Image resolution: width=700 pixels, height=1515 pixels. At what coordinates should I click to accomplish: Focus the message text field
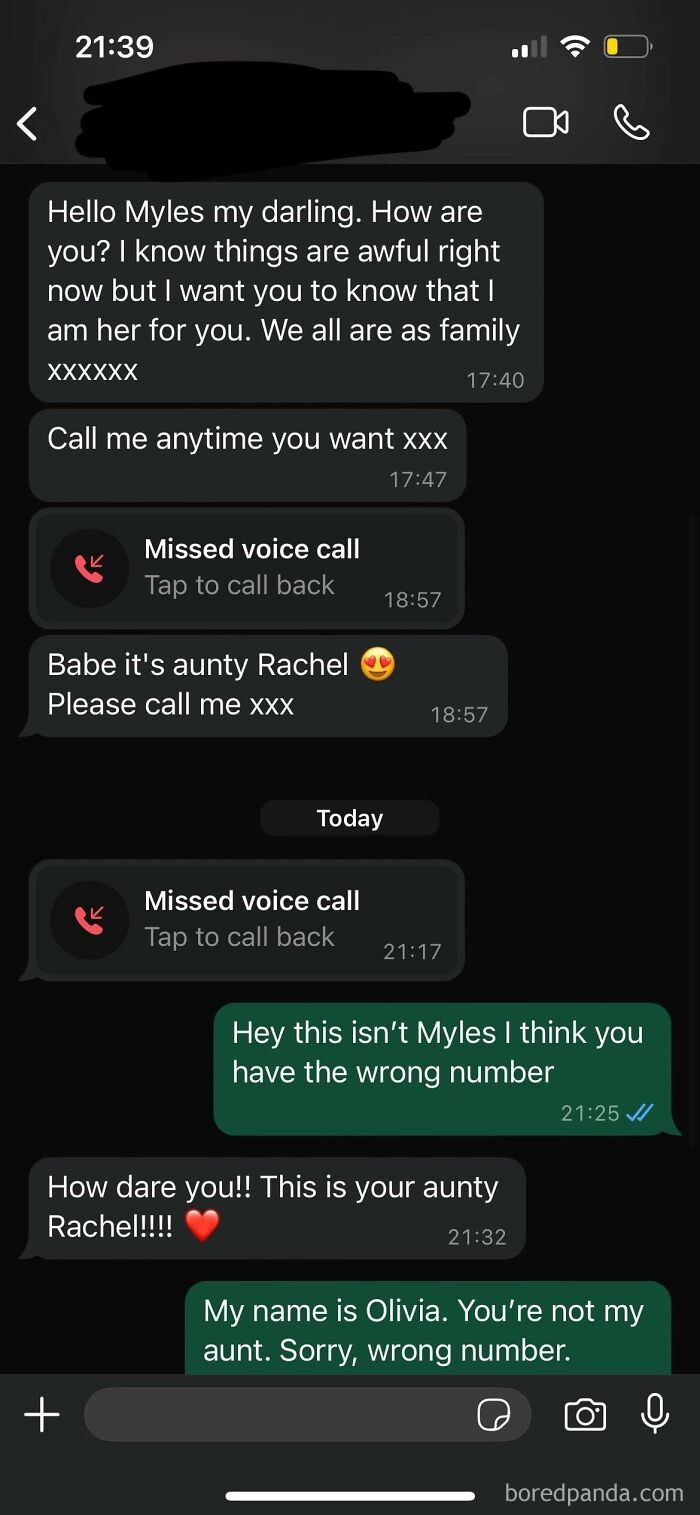[275, 1414]
